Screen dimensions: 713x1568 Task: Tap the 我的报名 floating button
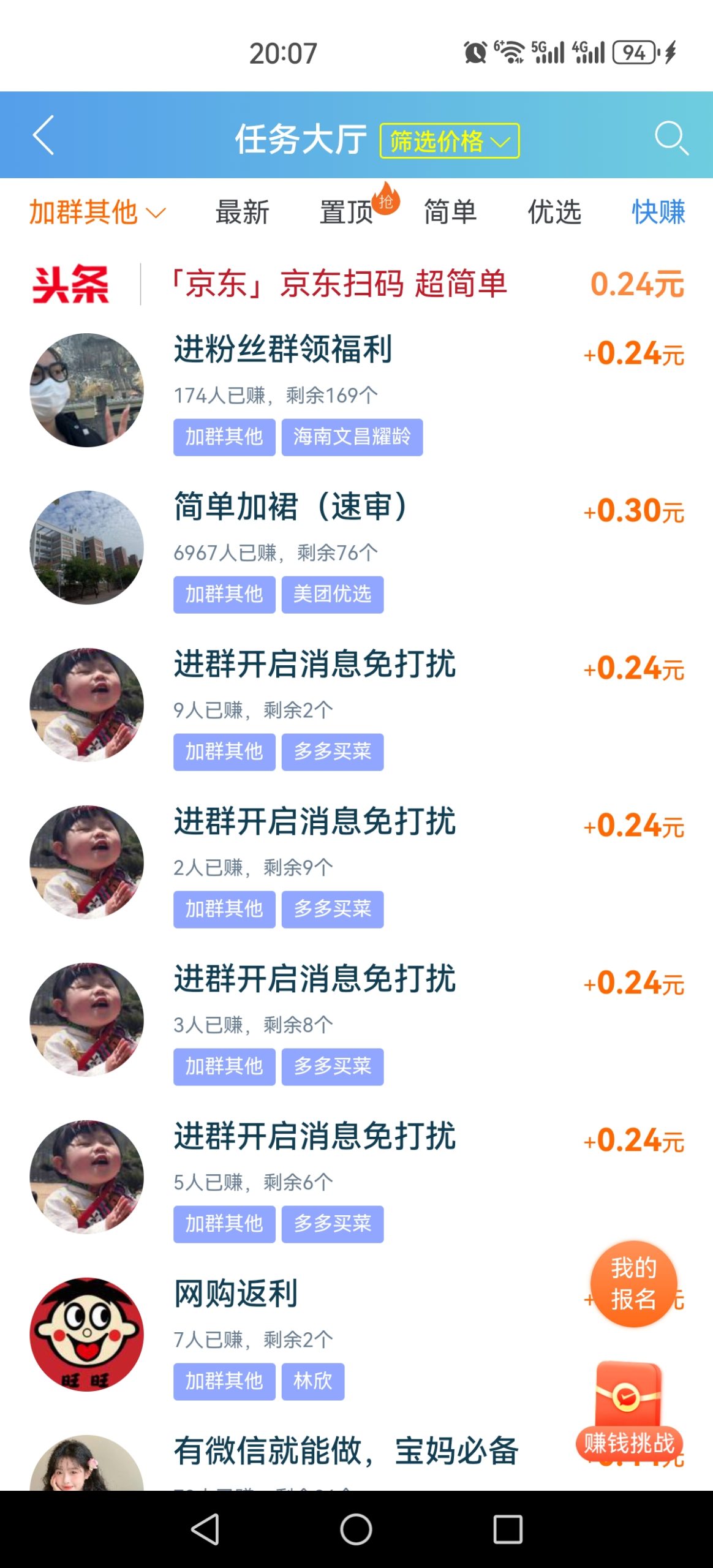(633, 1284)
